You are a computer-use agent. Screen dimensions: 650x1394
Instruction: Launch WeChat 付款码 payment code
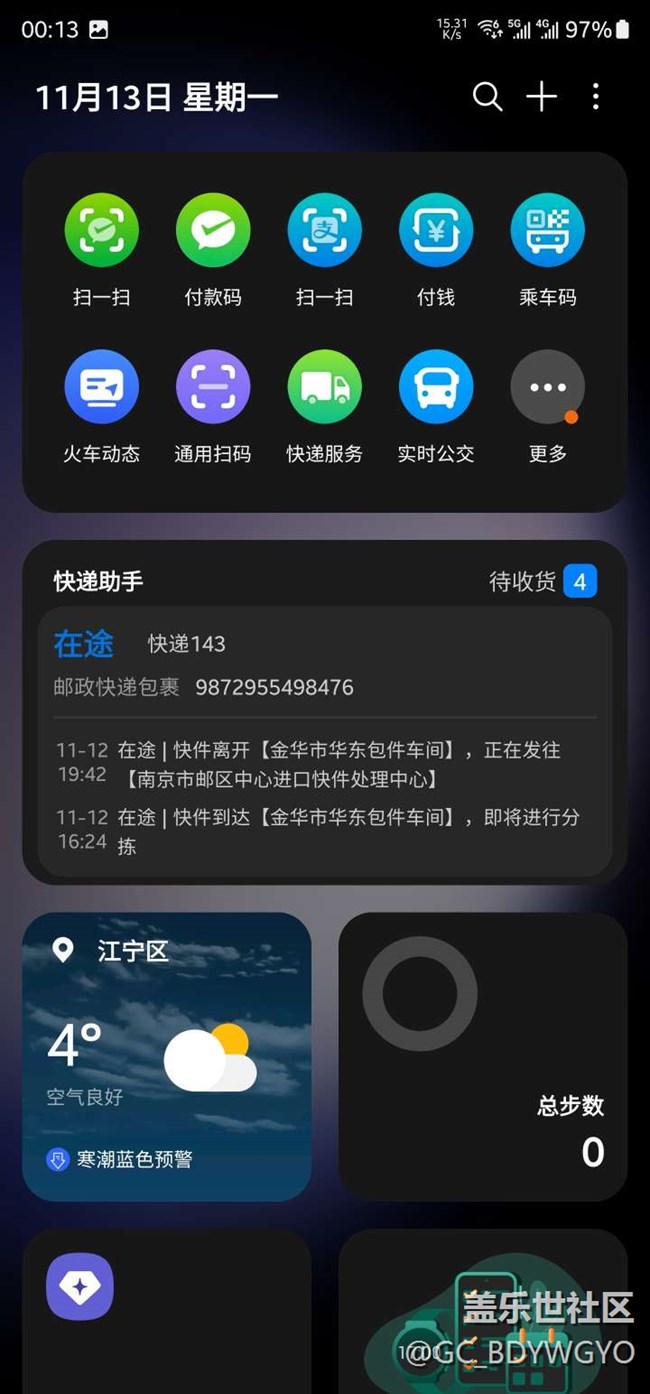(x=213, y=230)
